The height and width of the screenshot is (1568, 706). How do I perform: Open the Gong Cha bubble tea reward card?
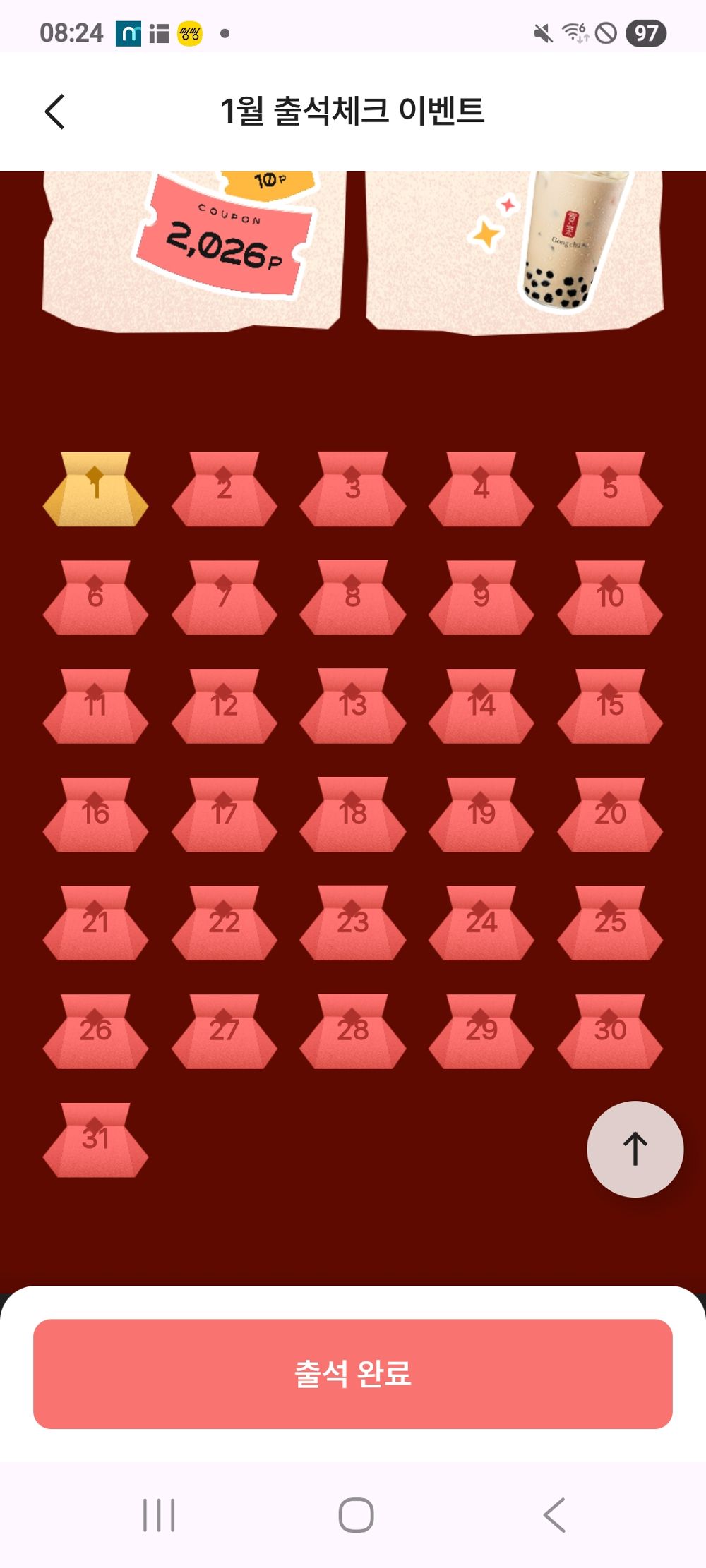click(514, 248)
